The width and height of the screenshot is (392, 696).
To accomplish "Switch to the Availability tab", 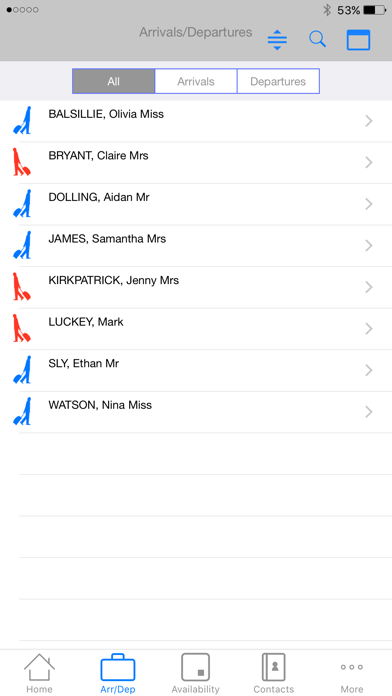I will point(196,673).
